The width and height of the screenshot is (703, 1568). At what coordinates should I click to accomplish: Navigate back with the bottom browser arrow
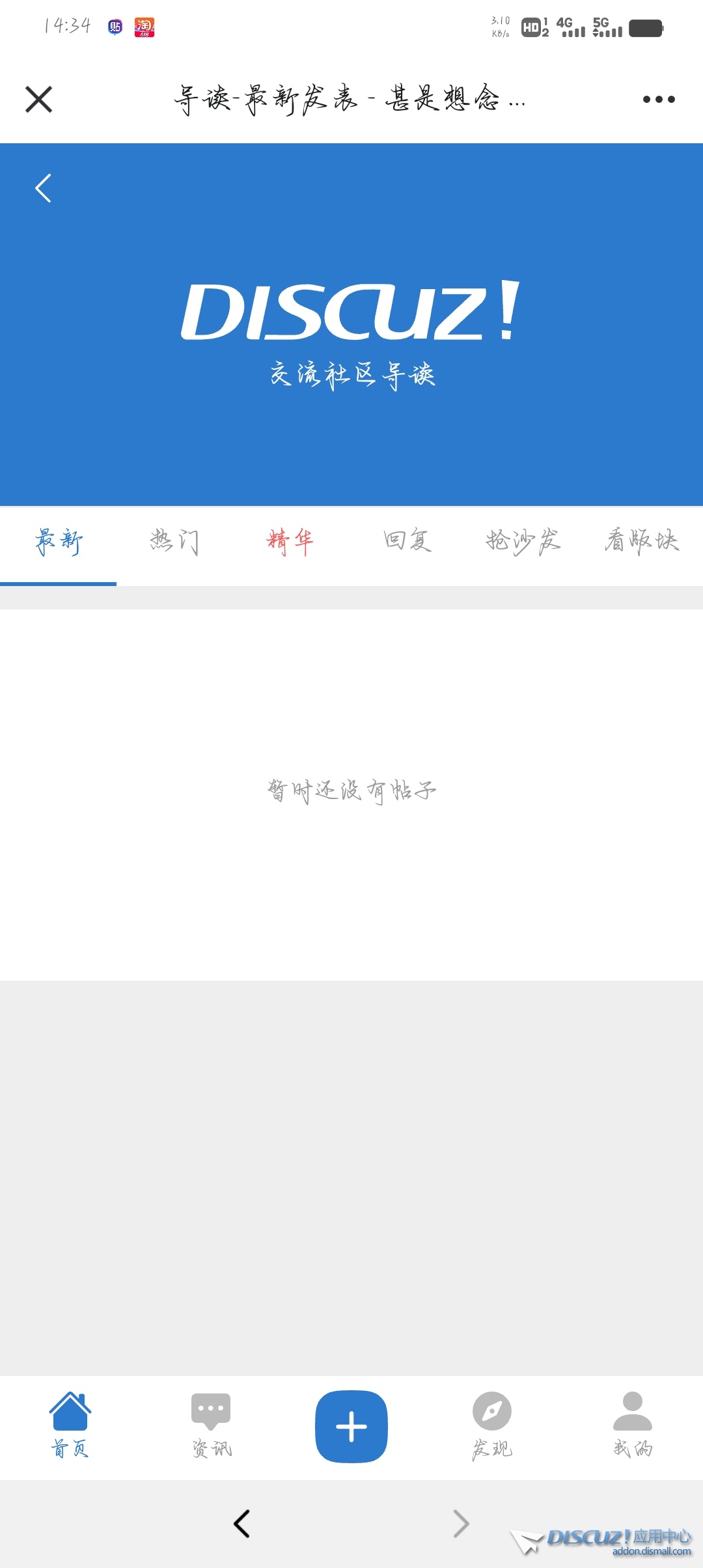click(x=241, y=1524)
